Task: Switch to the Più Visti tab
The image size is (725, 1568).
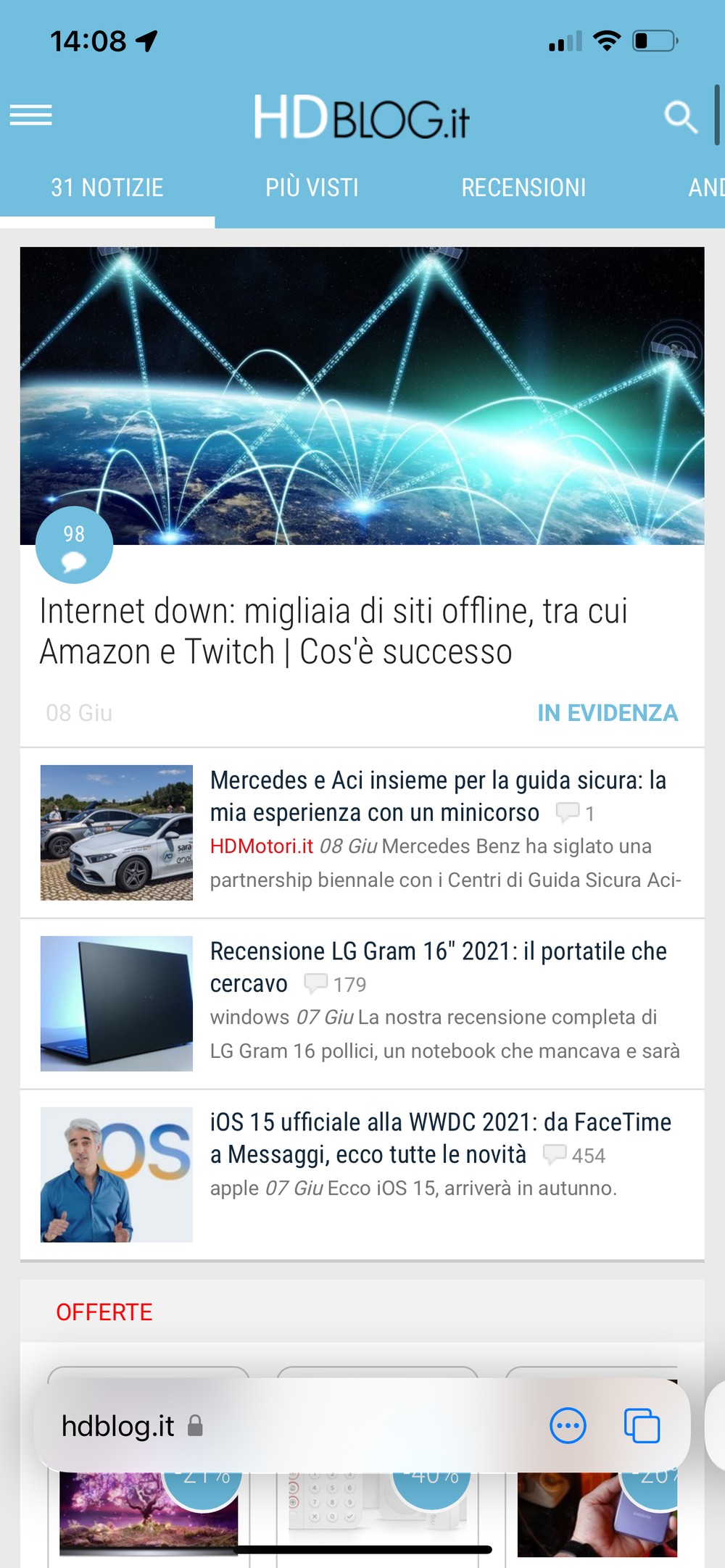Action: [312, 188]
